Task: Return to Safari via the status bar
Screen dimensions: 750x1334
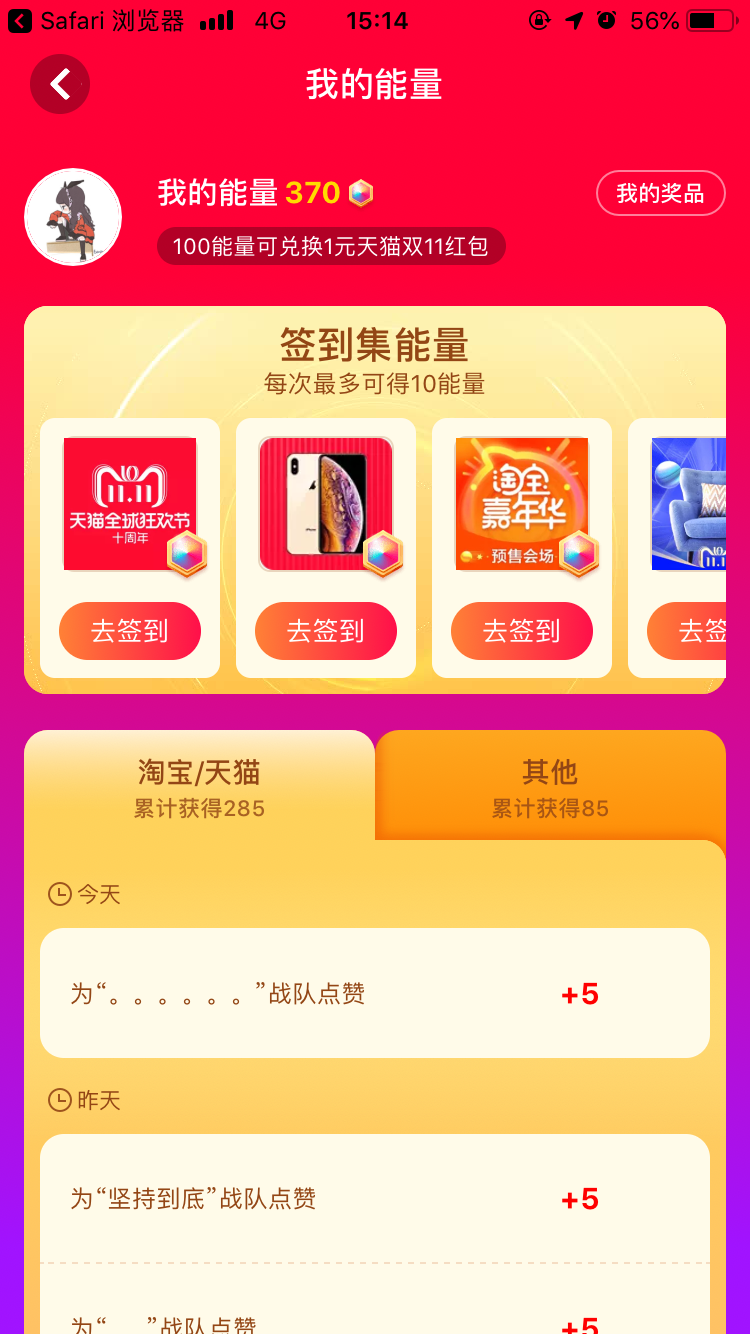Action: point(96,21)
